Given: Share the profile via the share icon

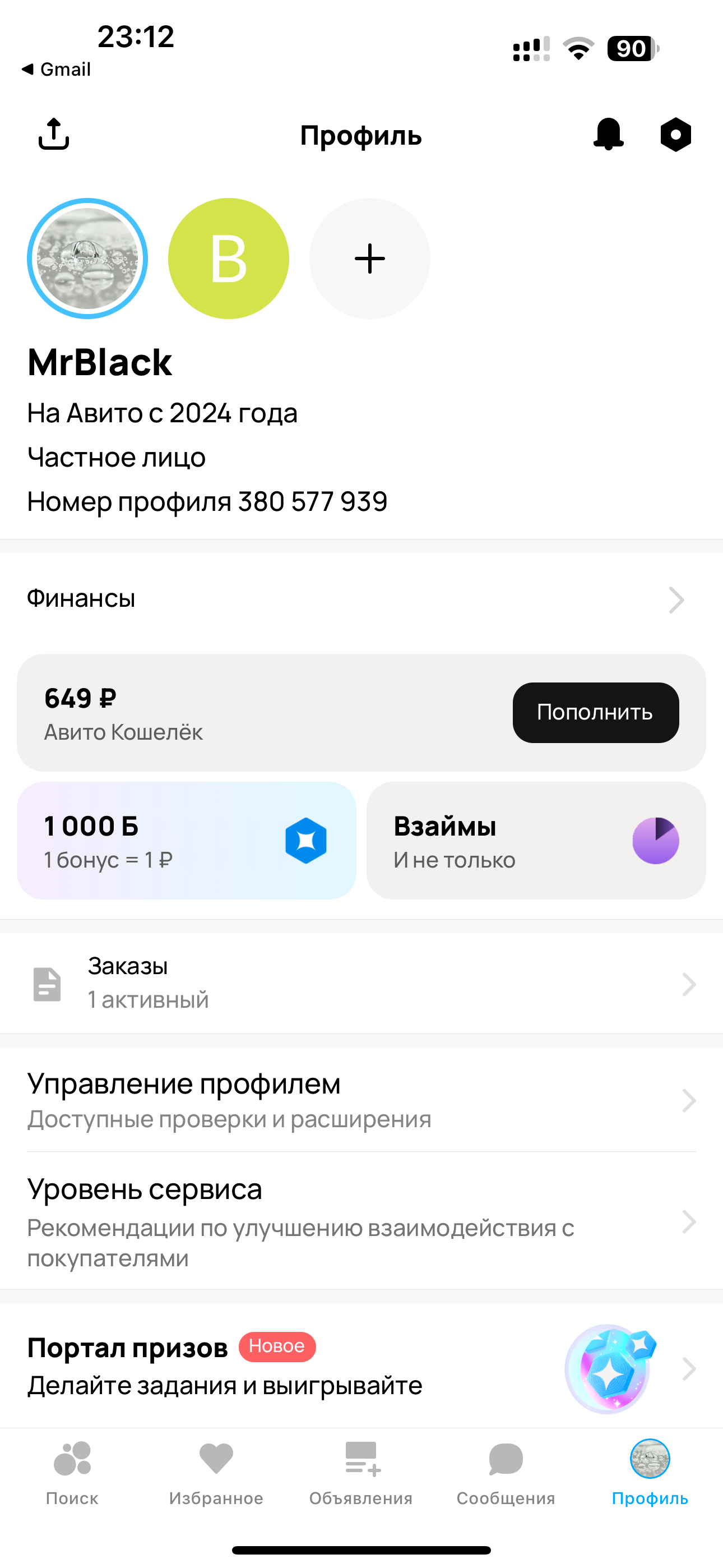Looking at the screenshot, I should [x=54, y=134].
